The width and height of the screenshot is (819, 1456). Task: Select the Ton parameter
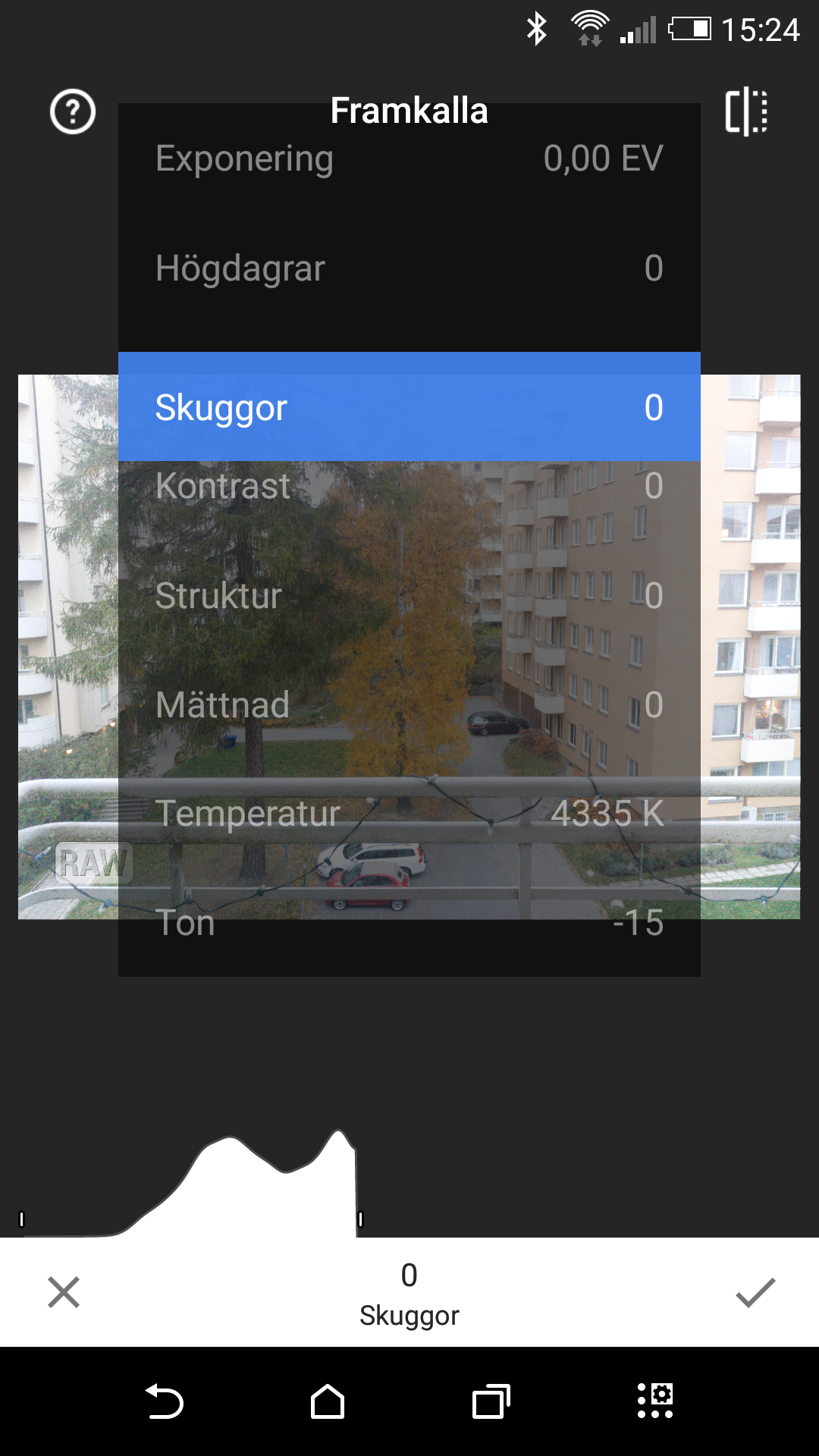coord(409,923)
